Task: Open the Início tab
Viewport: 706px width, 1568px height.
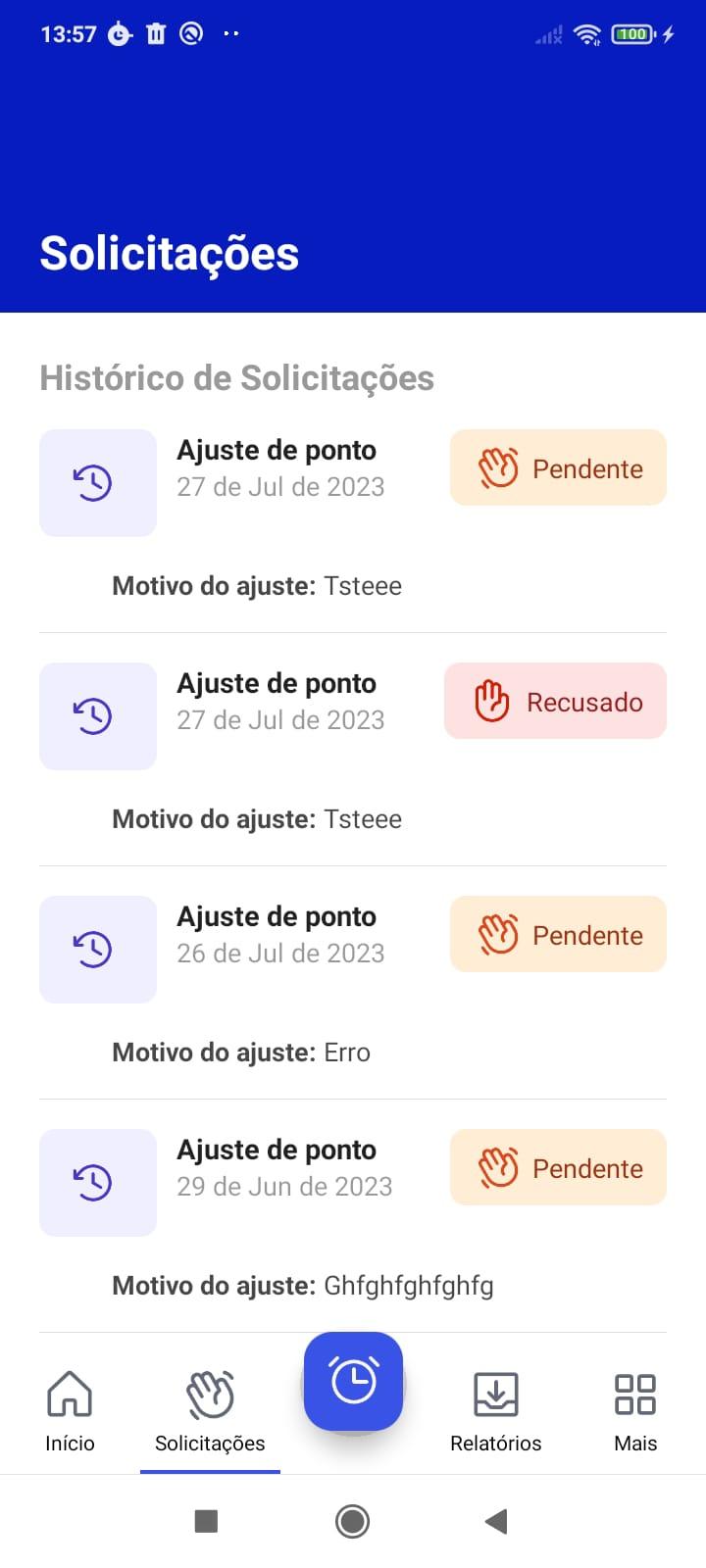Action: (70, 1411)
